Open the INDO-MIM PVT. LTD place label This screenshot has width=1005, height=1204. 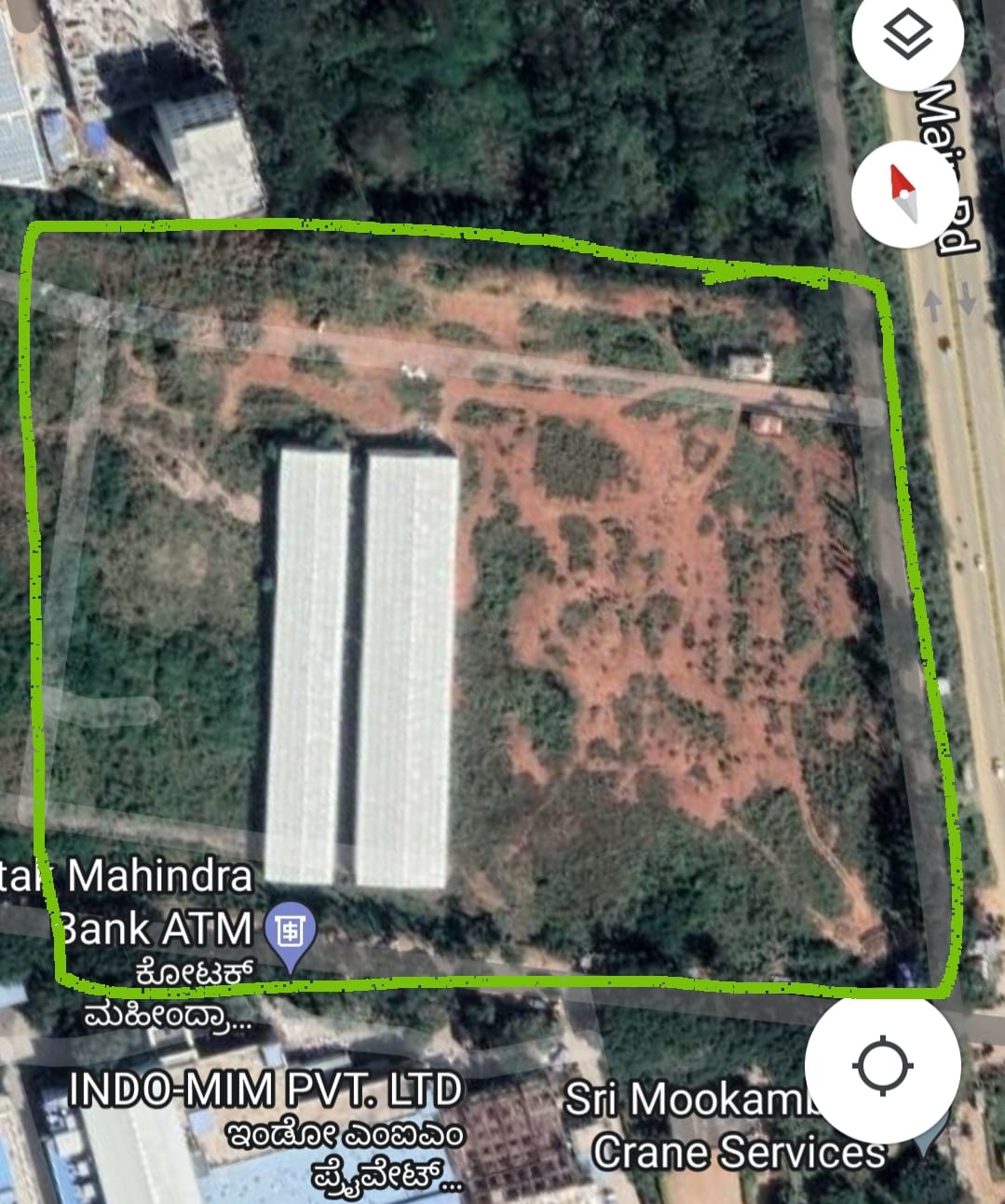(265, 1089)
